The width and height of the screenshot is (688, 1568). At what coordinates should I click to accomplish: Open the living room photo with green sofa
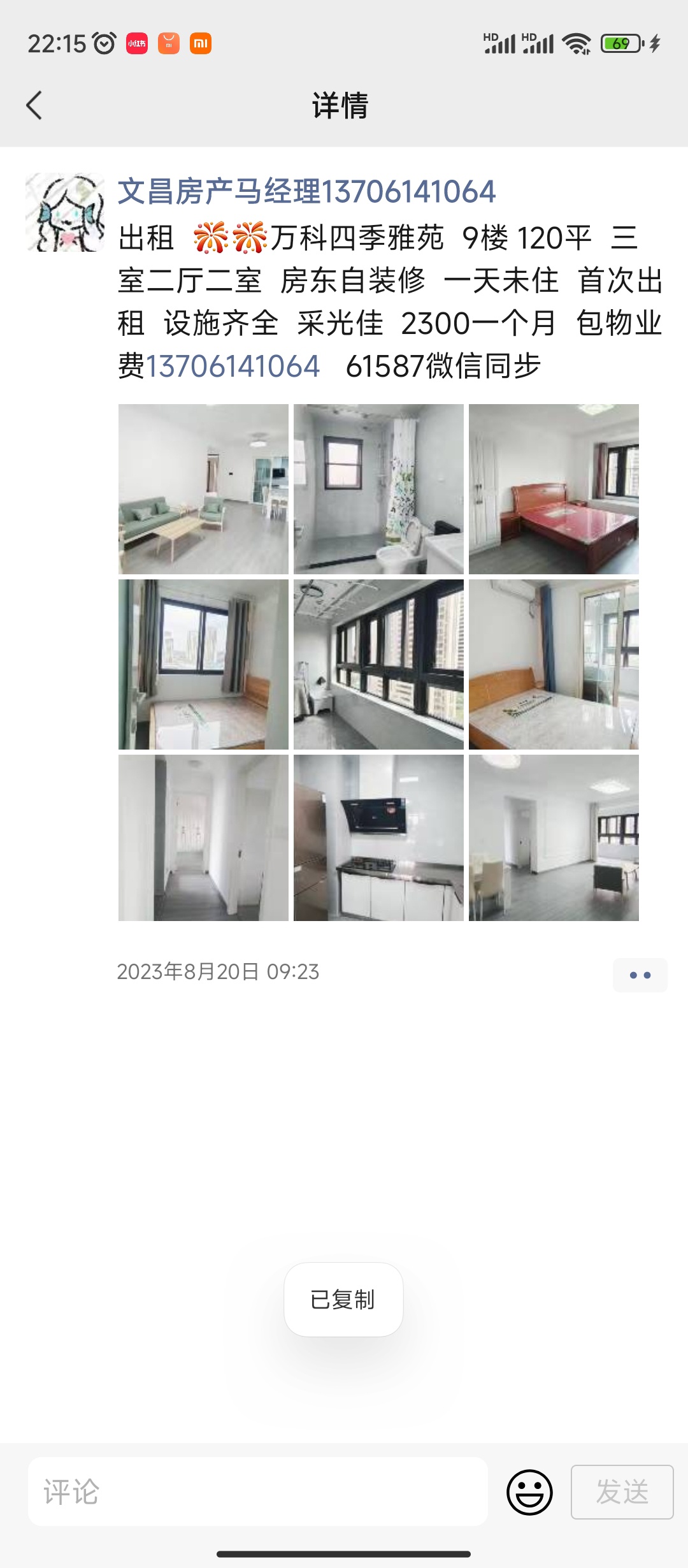pos(203,489)
